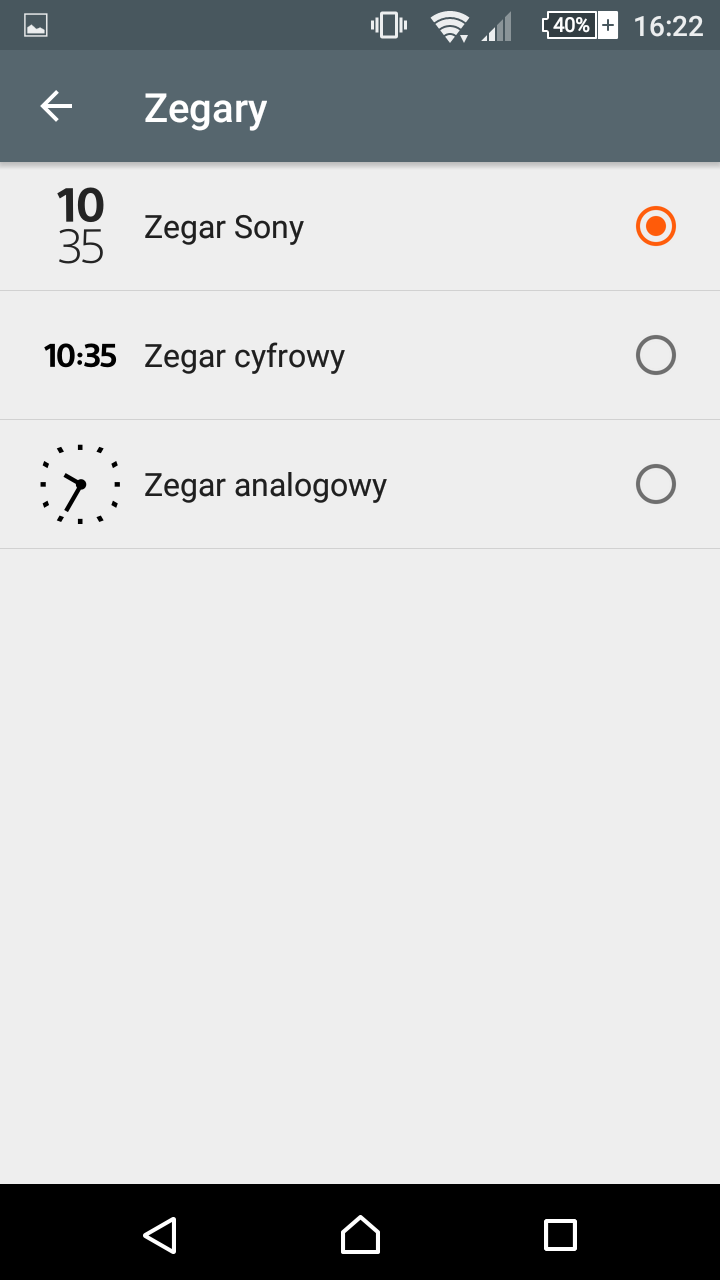Pick the Zegar analogowy clock style
720x1280 pixels.
(655, 485)
